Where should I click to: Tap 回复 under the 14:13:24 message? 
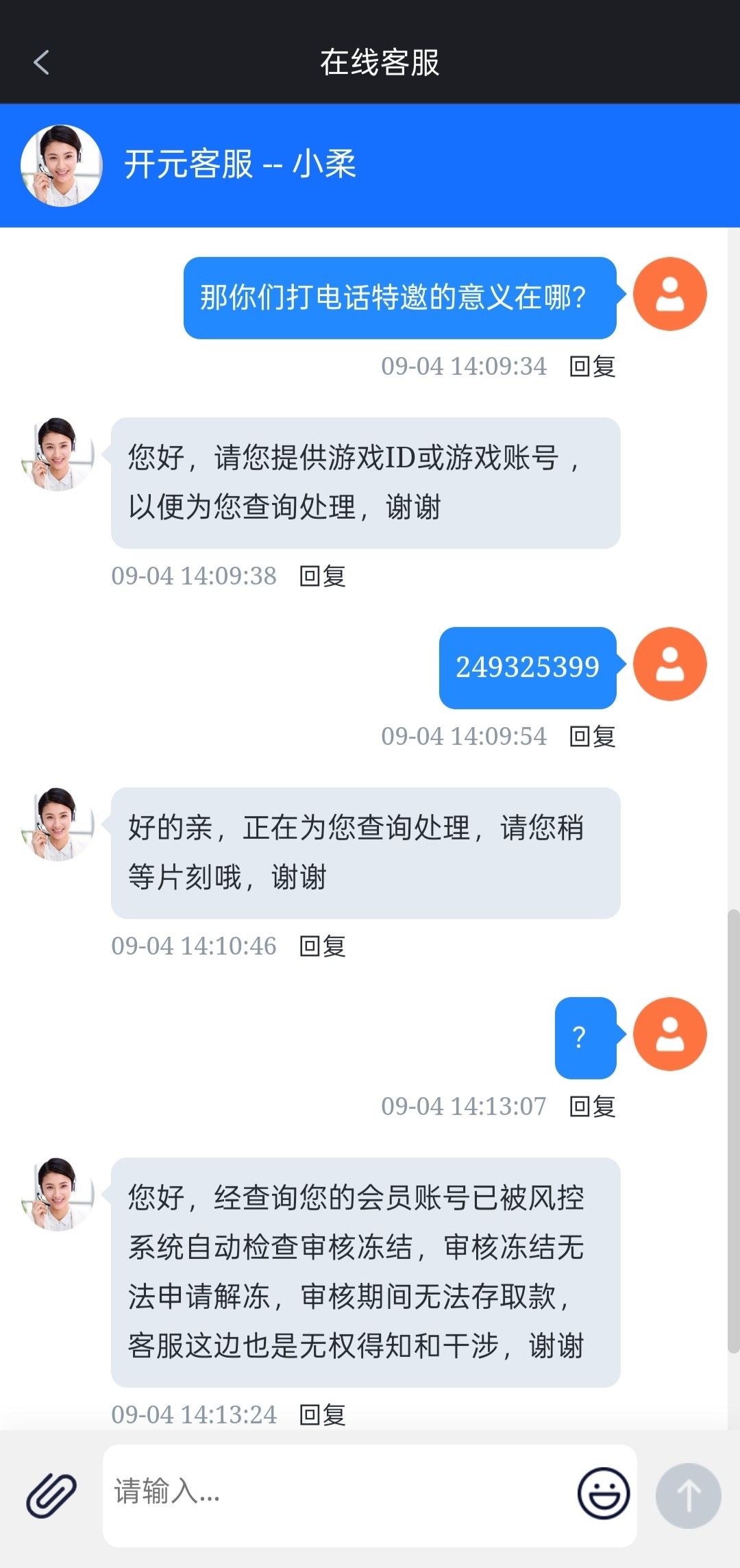tap(323, 1415)
